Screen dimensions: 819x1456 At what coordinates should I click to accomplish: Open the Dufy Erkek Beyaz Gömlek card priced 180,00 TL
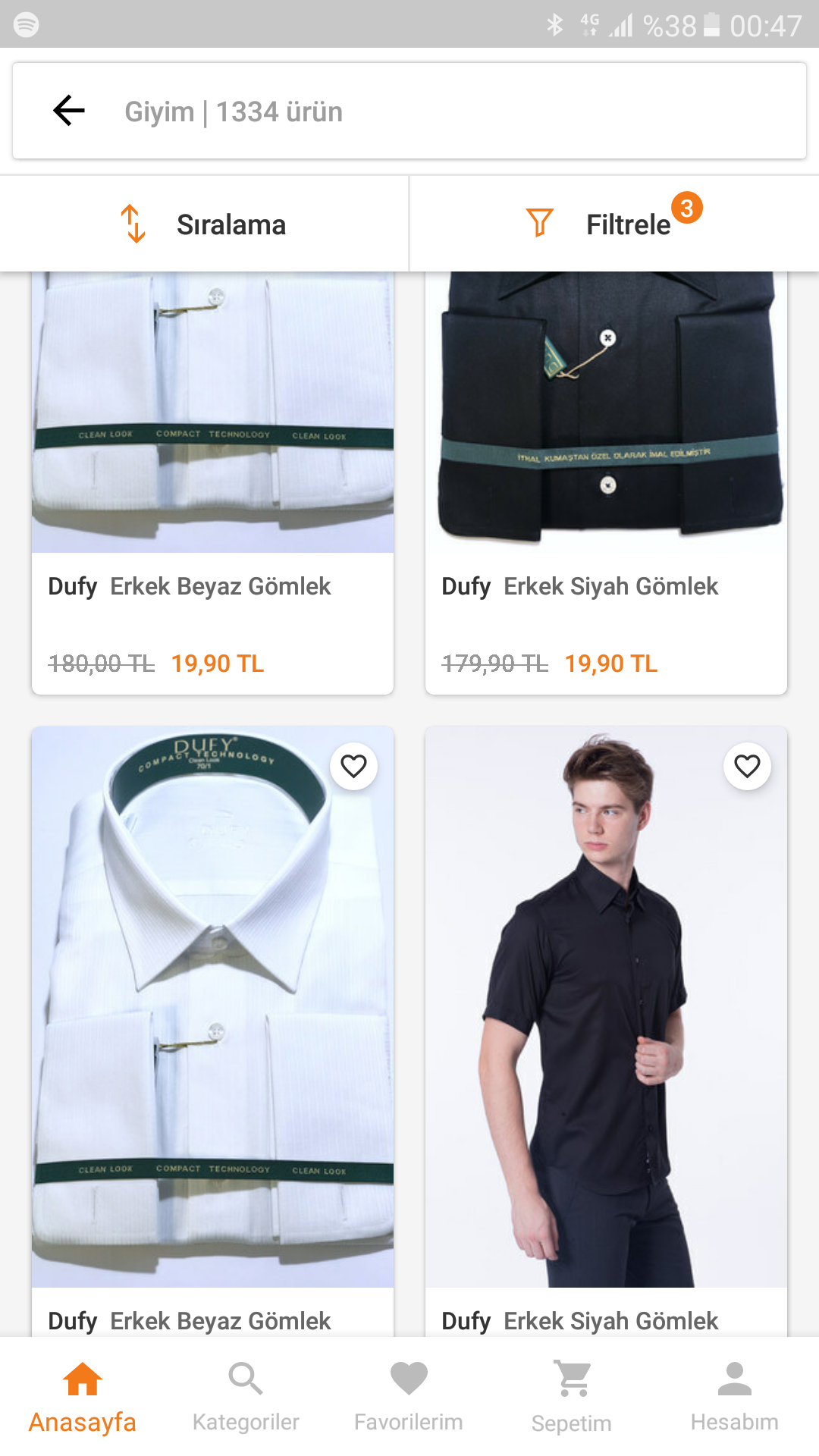pyautogui.click(x=212, y=483)
